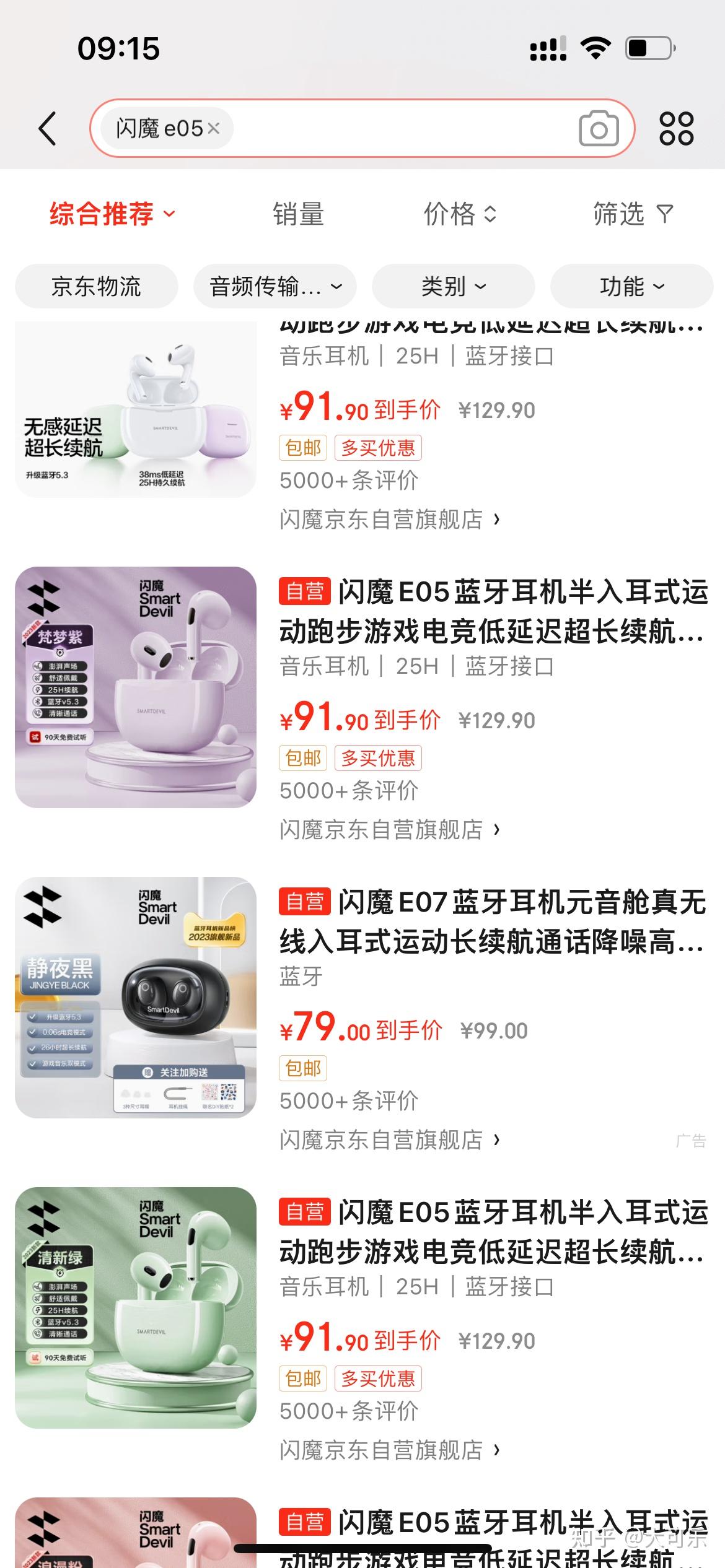The image size is (725, 1568).
Task: Expand the 类别 filter dropdown
Action: [452, 286]
